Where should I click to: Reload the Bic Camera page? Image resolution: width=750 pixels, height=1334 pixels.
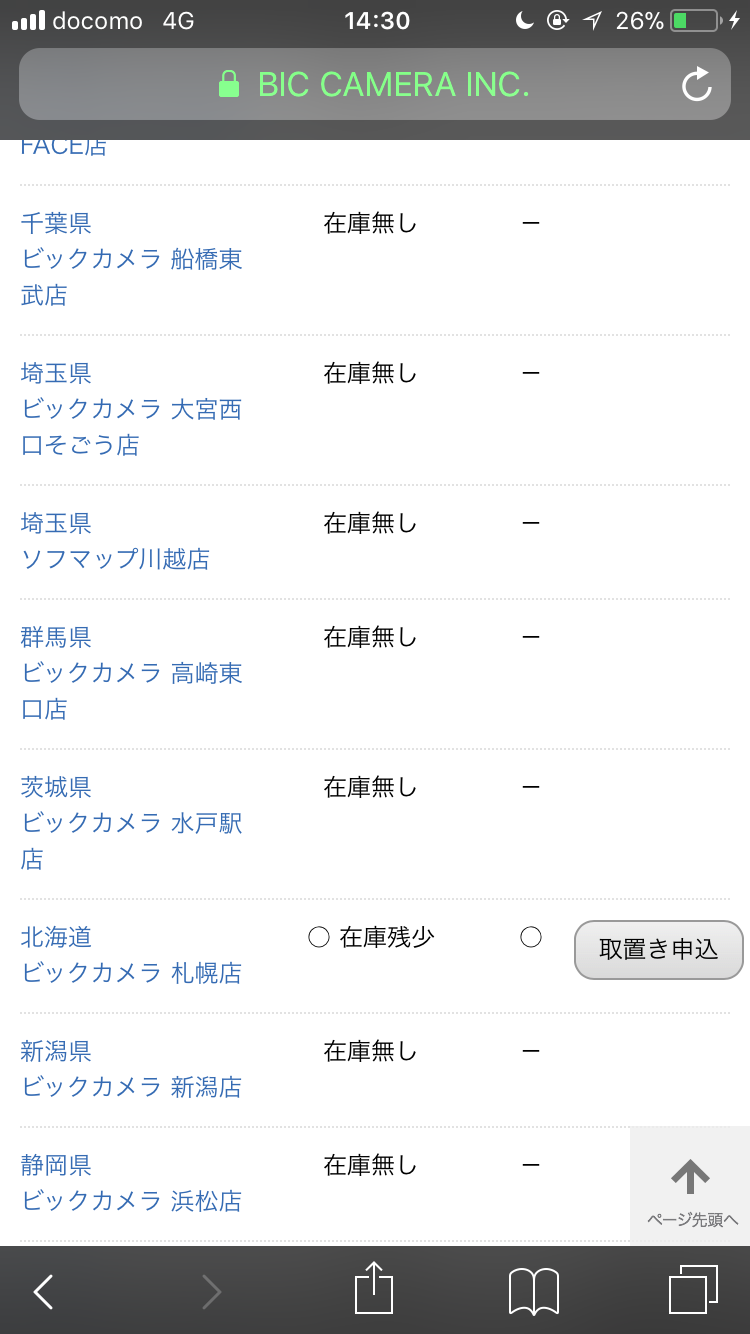(696, 84)
